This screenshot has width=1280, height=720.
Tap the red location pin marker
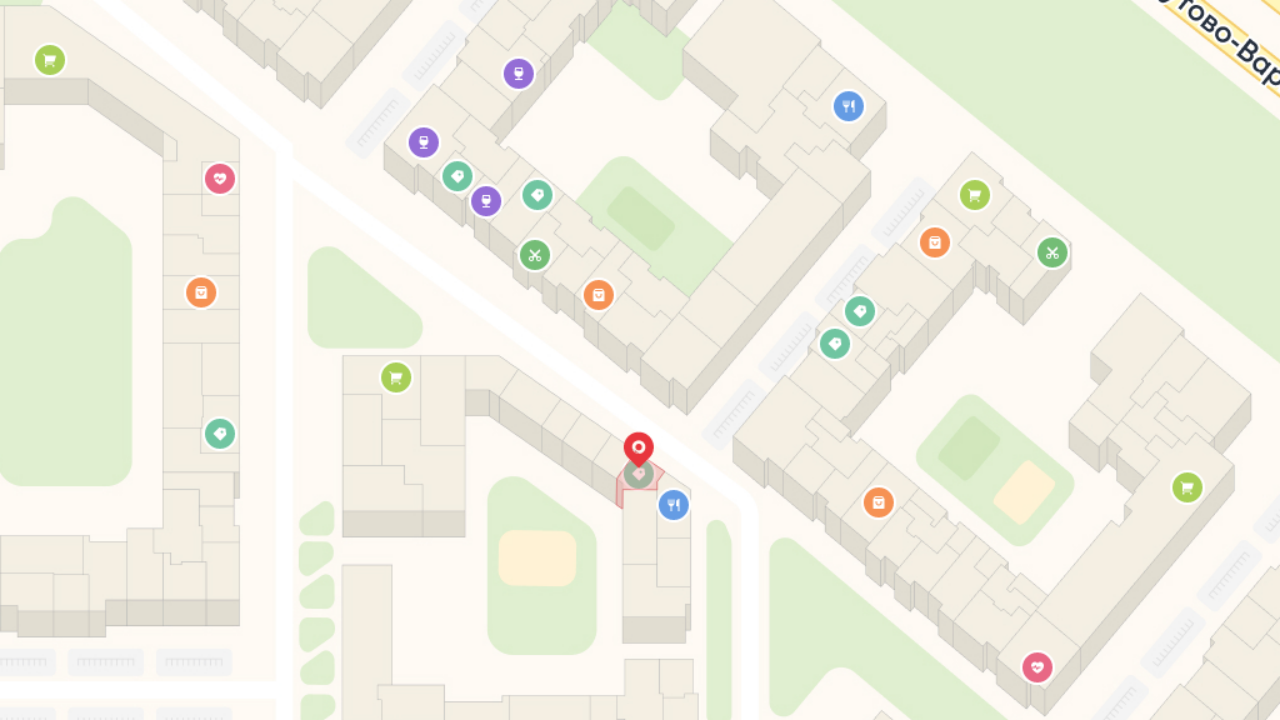tap(639, 449)
